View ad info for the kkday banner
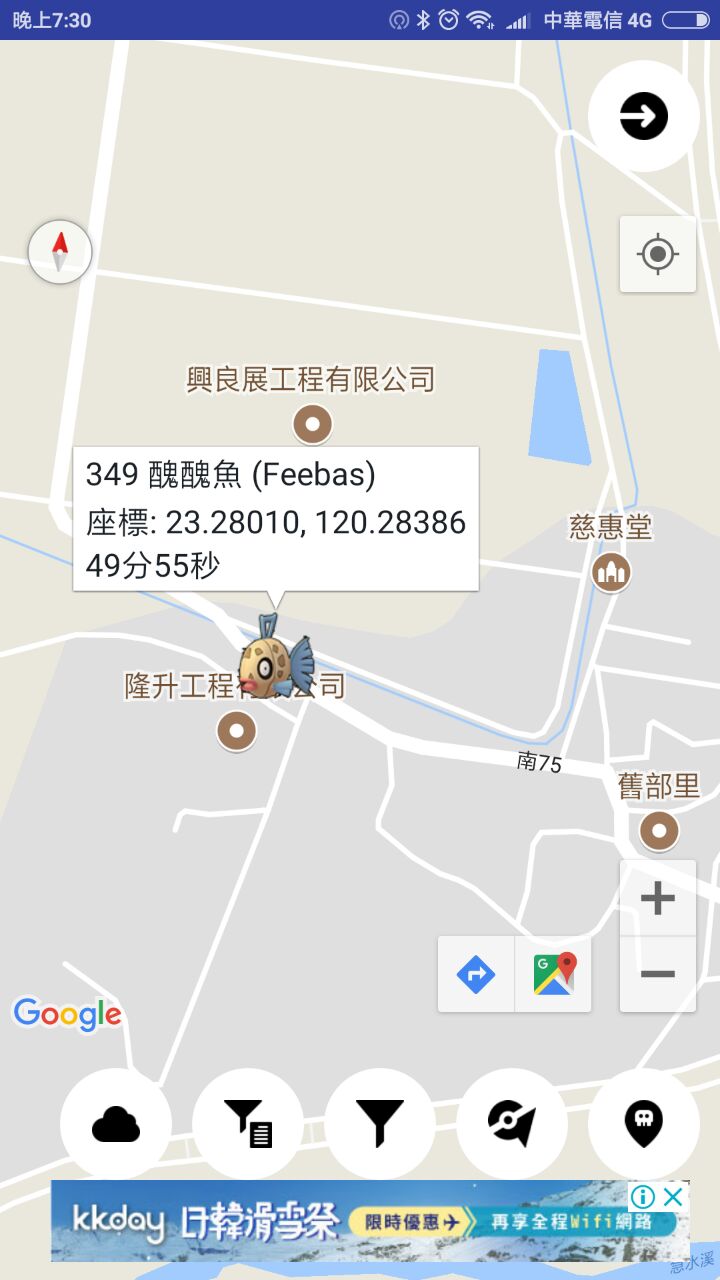 (643, 1197)
